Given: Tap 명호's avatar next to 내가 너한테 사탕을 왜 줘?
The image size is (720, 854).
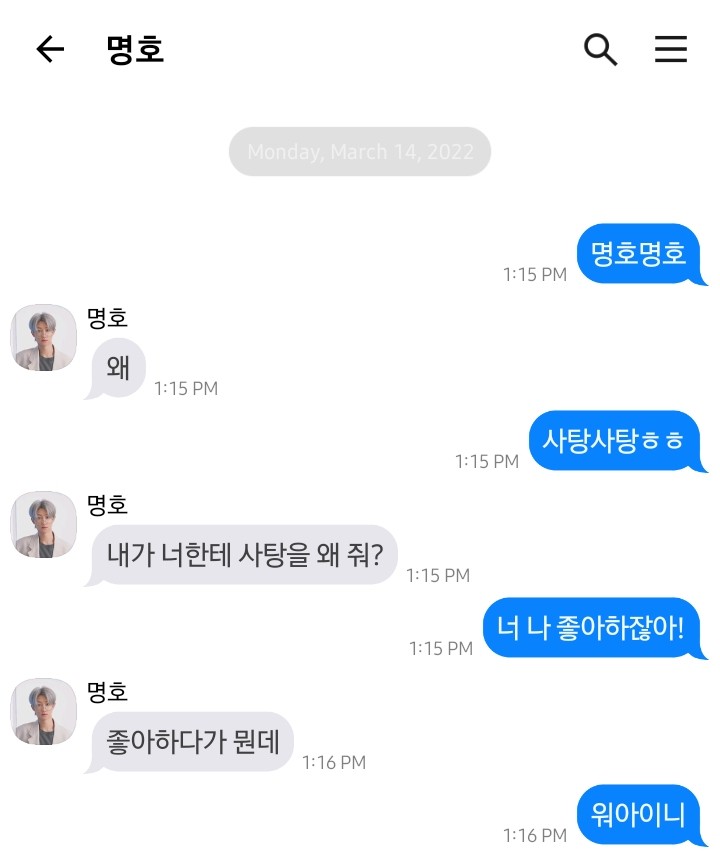Looking at the screenshot, I should [x=44, y=525].
